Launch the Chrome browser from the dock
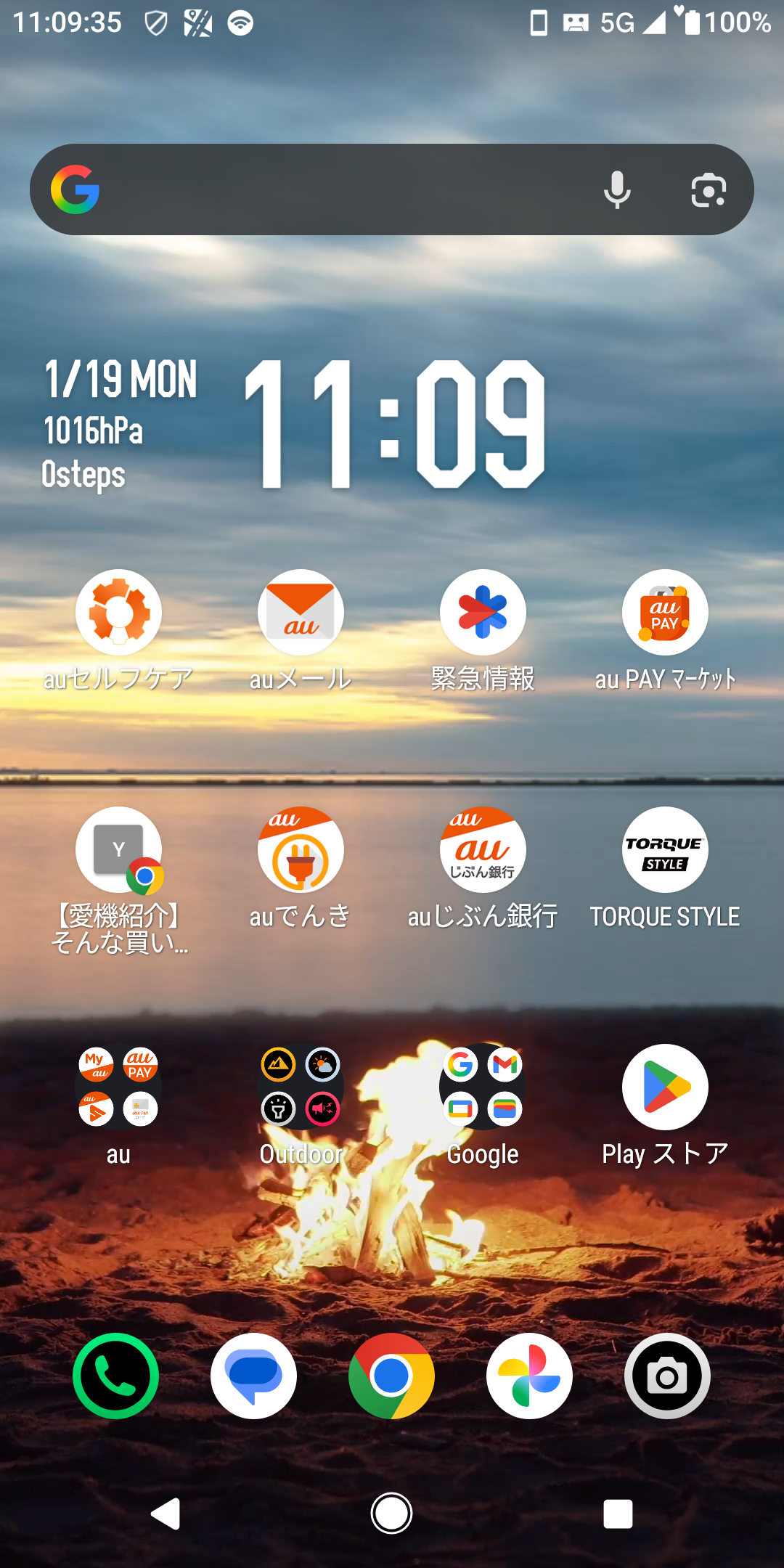The height and width of the screenshot is (1568, 784). point(392,1376)
